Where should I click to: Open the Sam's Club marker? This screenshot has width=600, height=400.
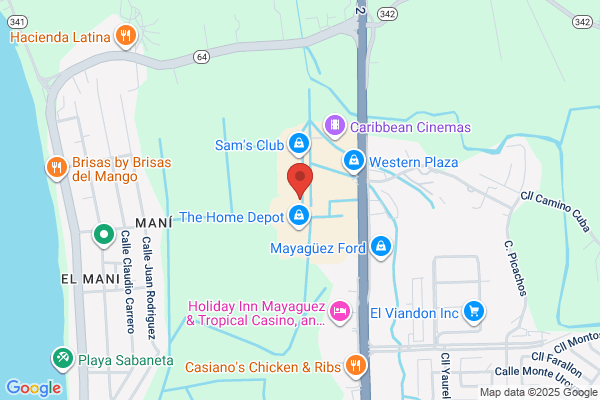pos(299,144)
